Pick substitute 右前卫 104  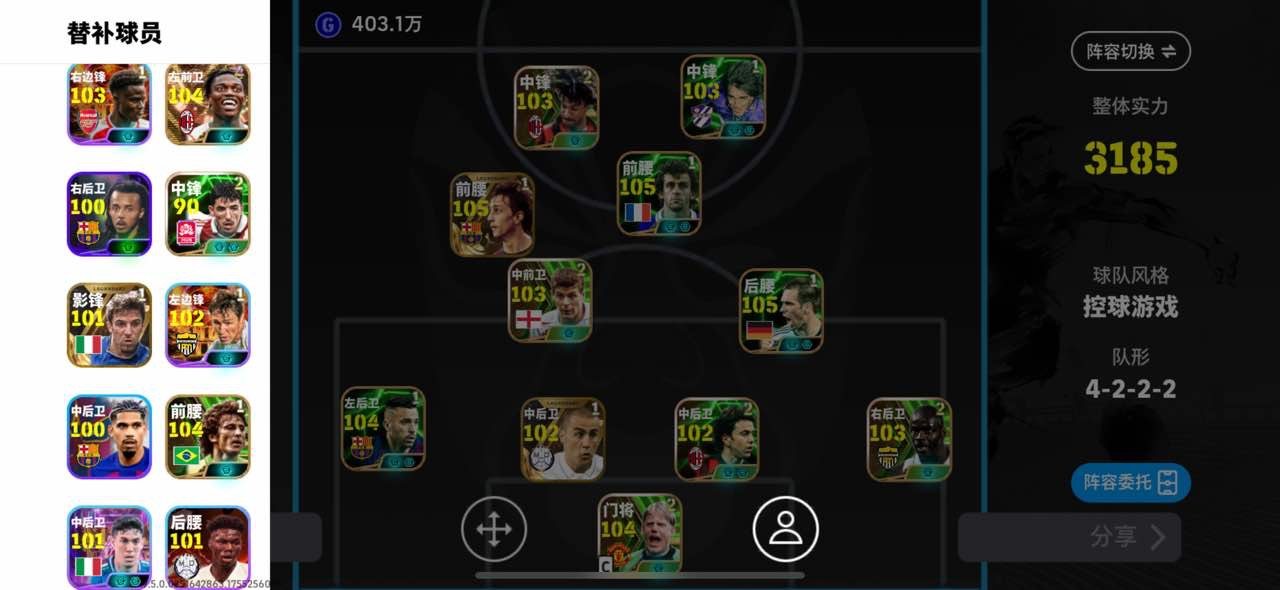tap(208, 104)
